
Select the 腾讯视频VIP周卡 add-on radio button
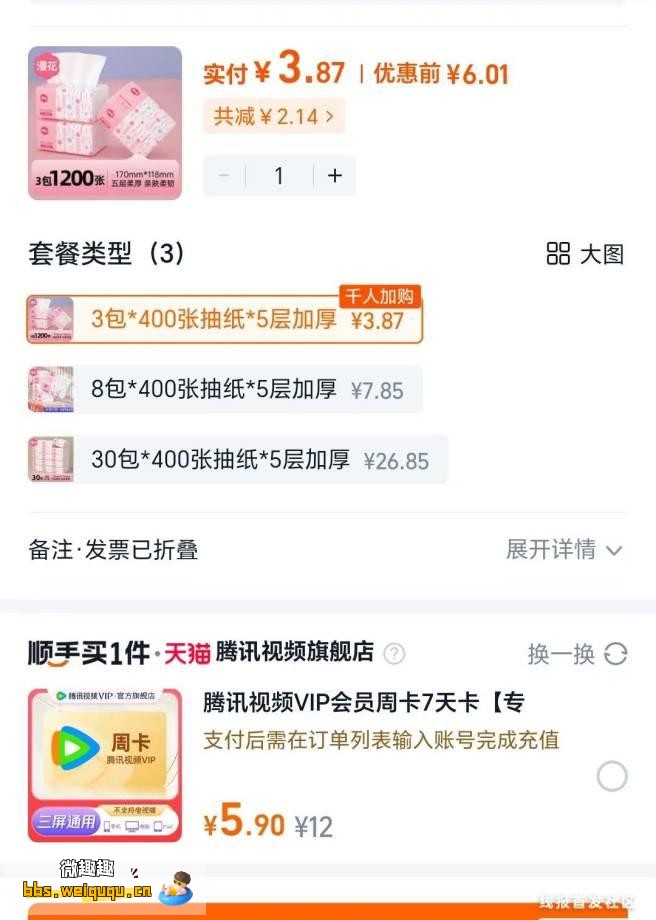point(611,776)
